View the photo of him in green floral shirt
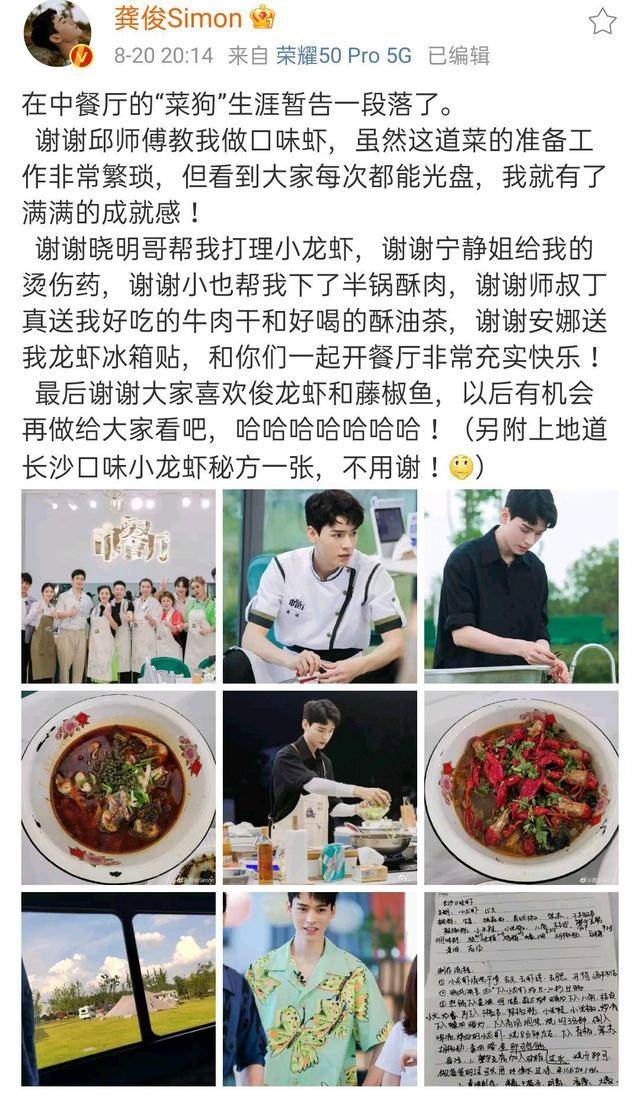The height and width of the screenshot is (1100, 640). [x=319, y=988]
